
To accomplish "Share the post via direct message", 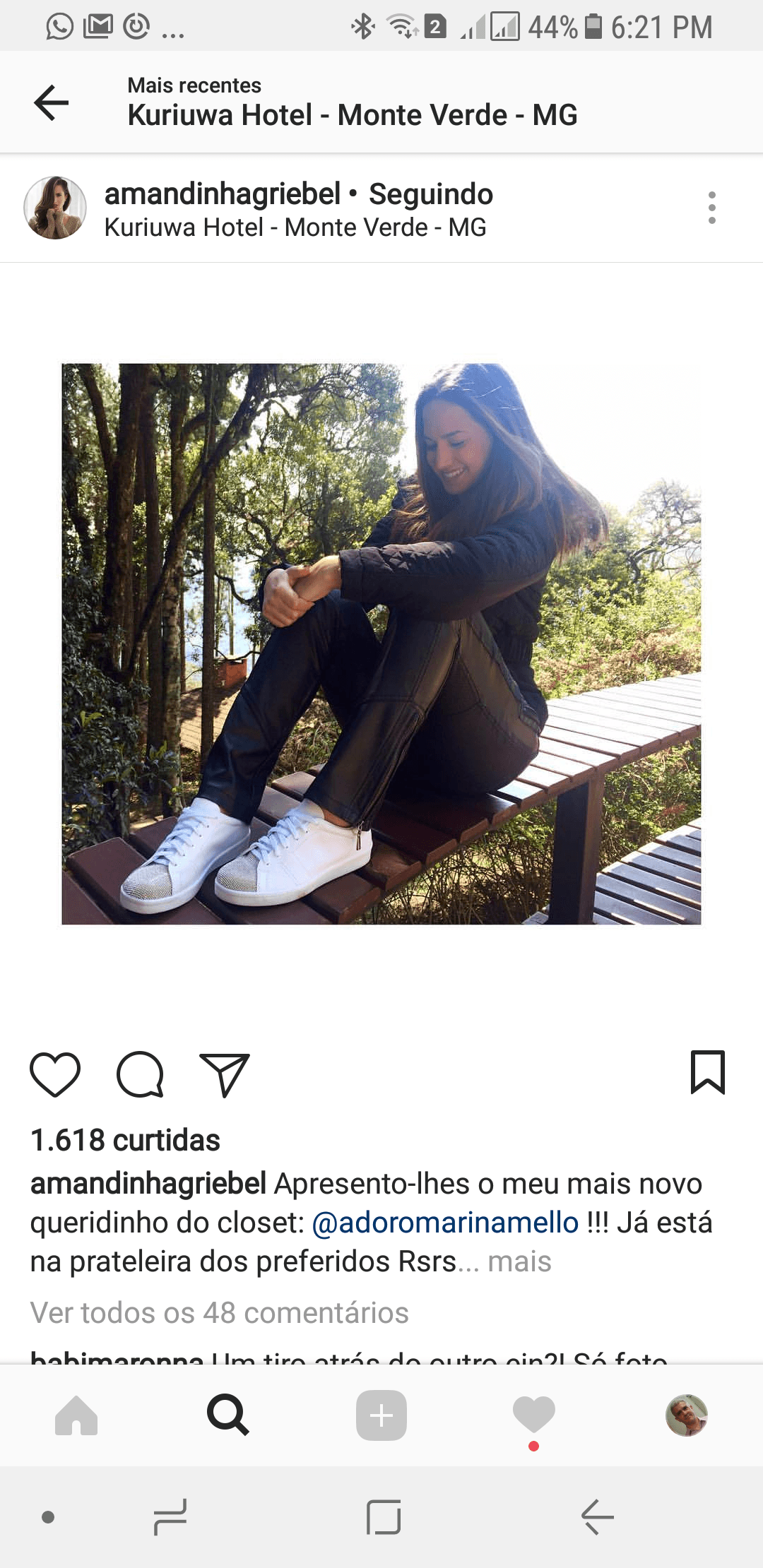I will [x=225, y=1074].
